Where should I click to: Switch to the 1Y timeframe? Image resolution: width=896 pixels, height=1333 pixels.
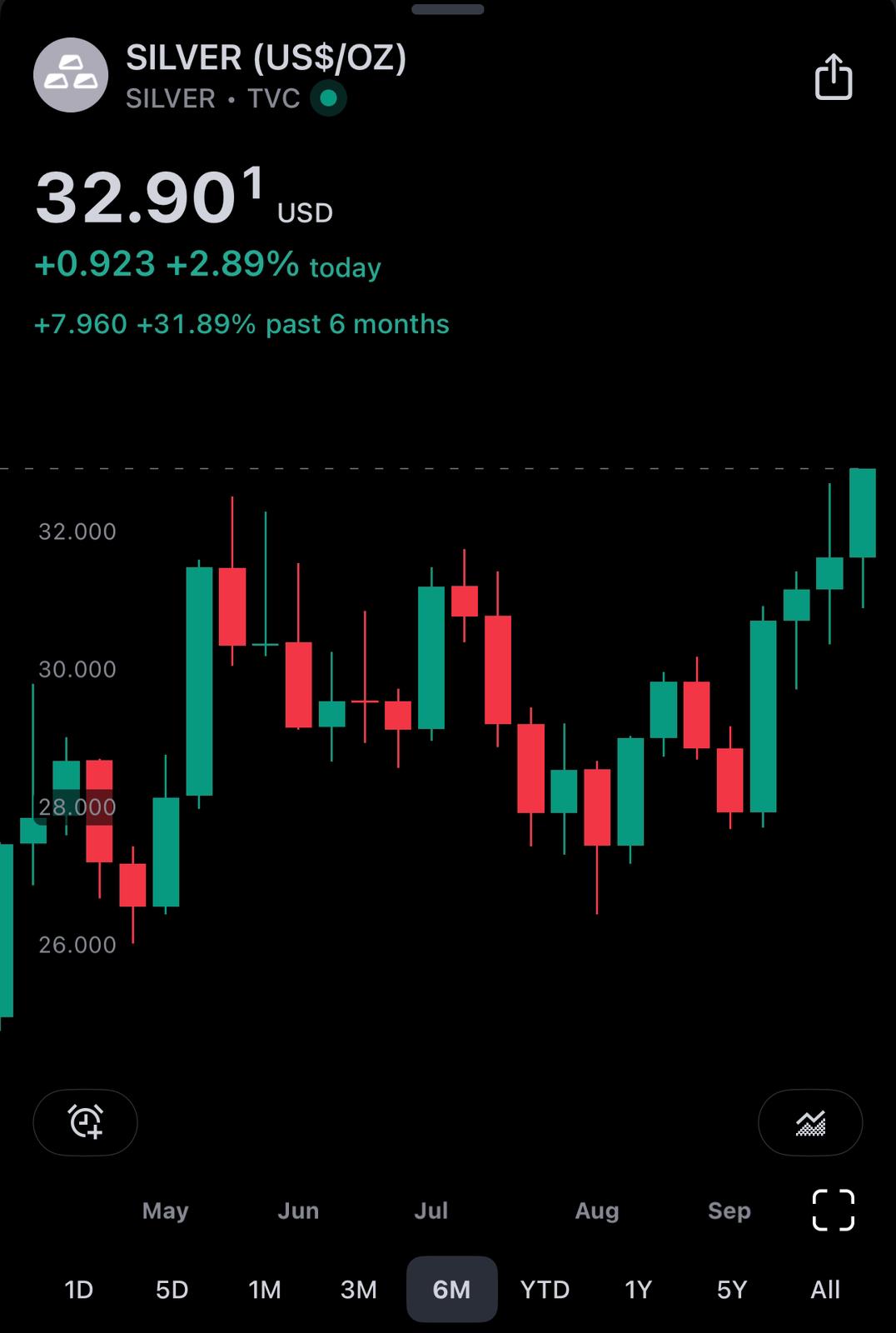pos(638,1290)
